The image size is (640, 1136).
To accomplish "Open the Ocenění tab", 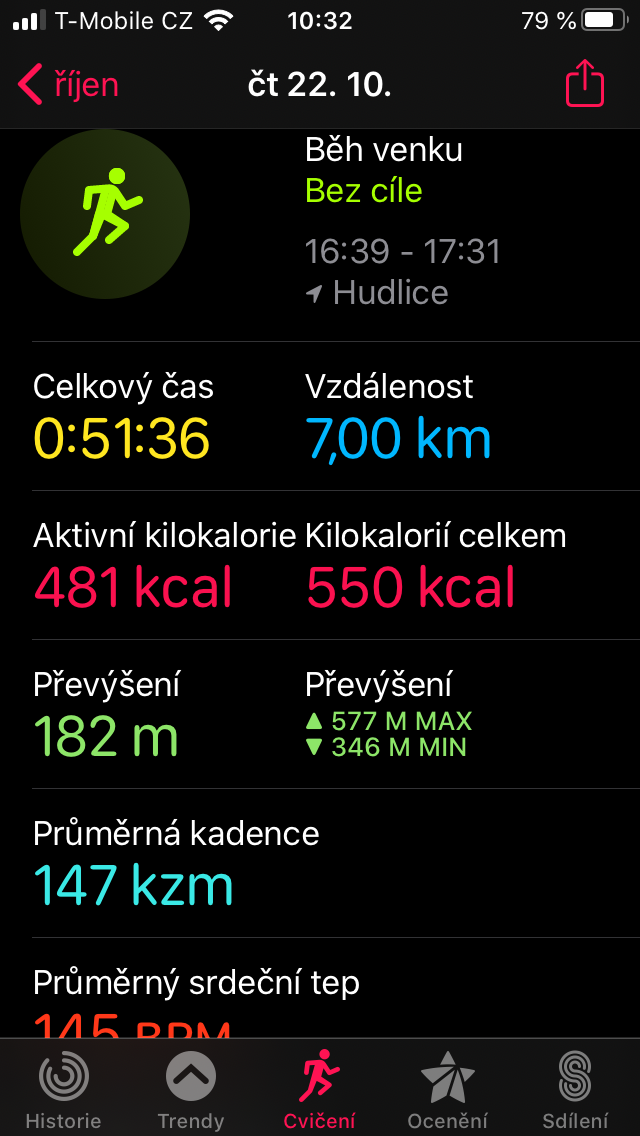I will (447, 1089).
